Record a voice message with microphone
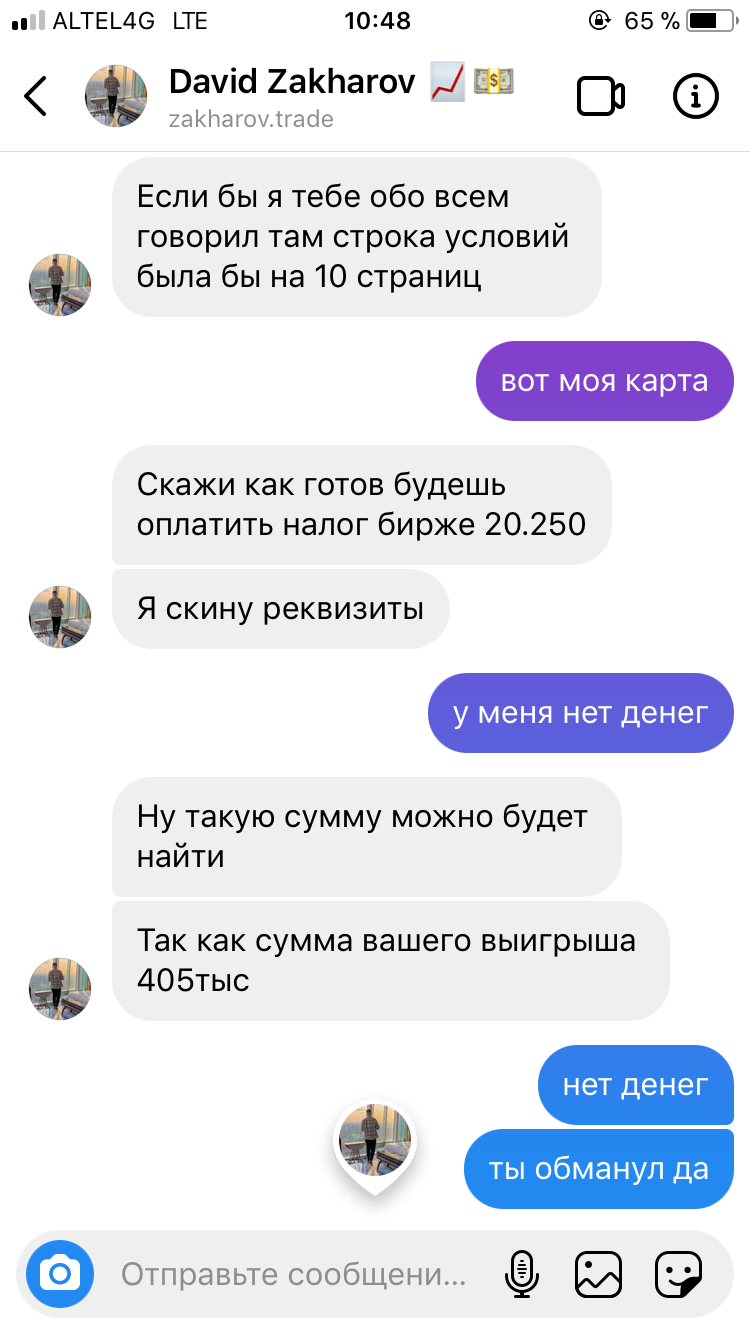The image size is (750, 1334). click(x=520, y=1274)
